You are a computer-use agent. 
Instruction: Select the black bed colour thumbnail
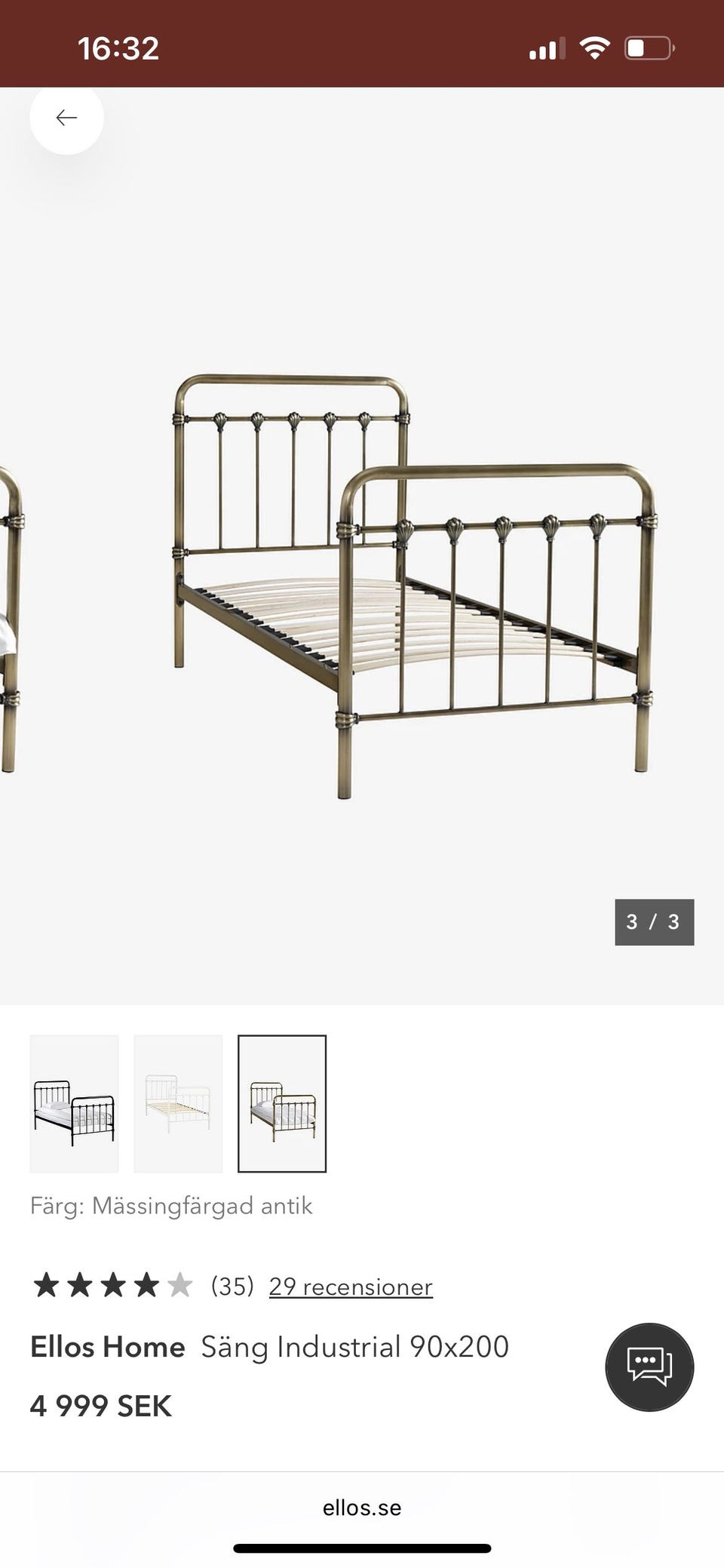(x=74, y=1103)
